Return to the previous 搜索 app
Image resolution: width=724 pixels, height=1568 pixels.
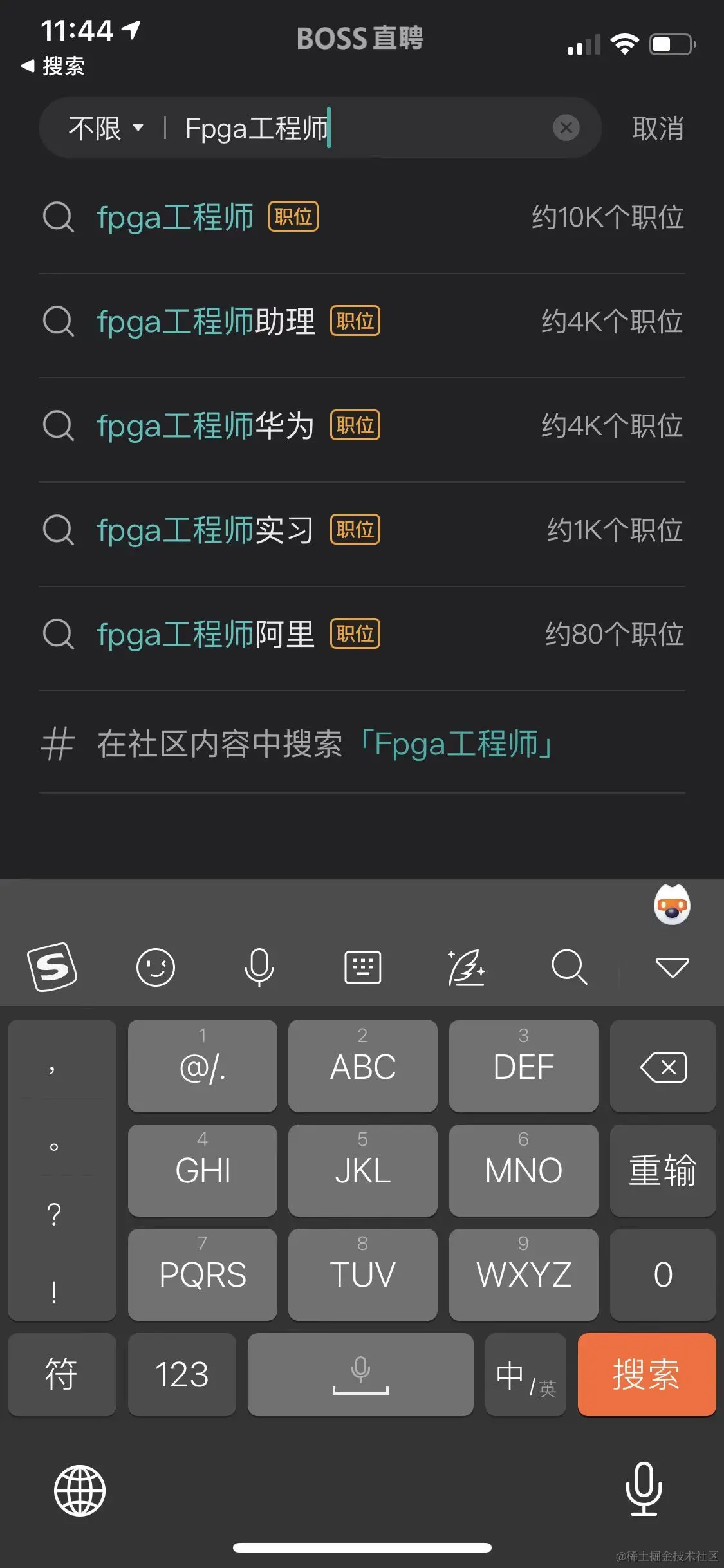click(53, 66)
